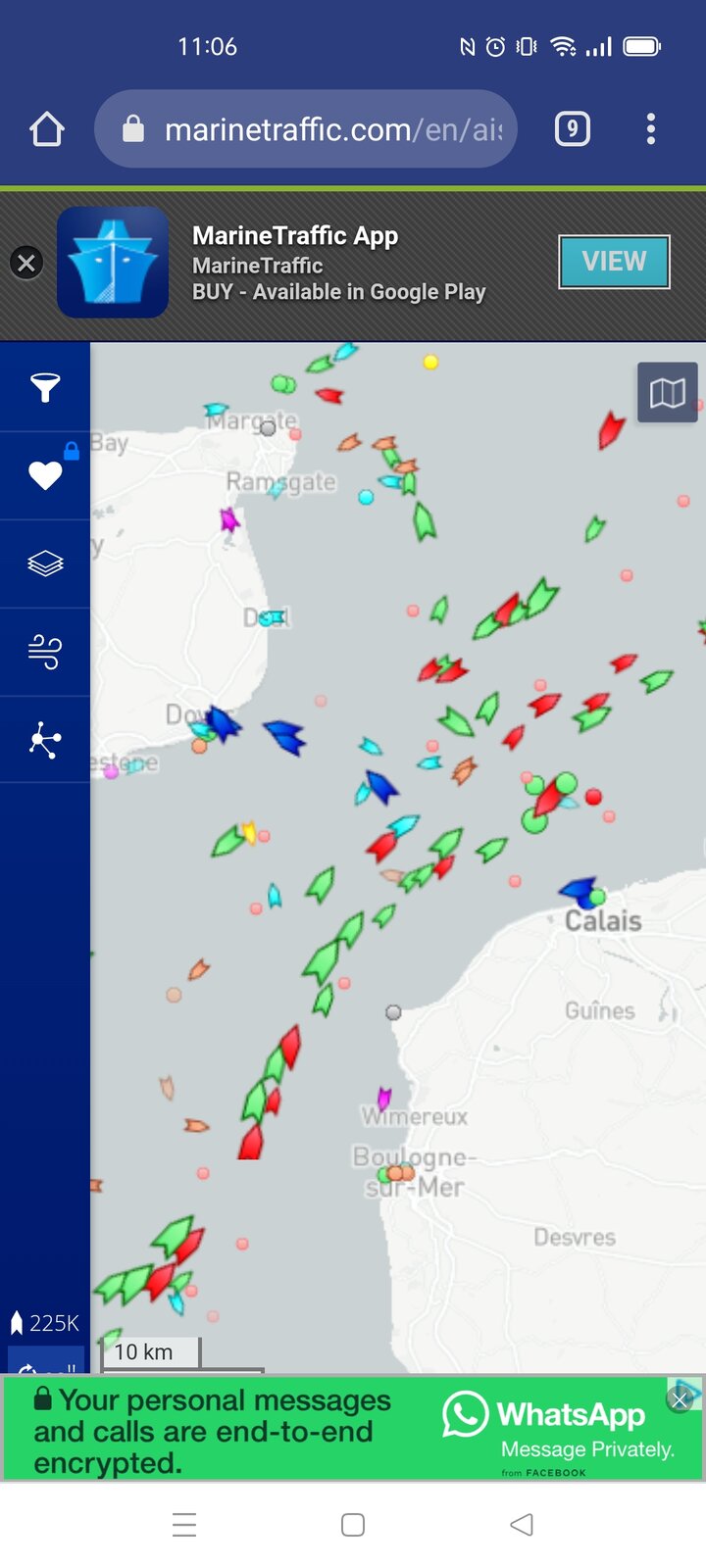The height and width of the screenshot is (1568, 706).
Task: Show the wind weather overlay
Action: pos(45,652)
